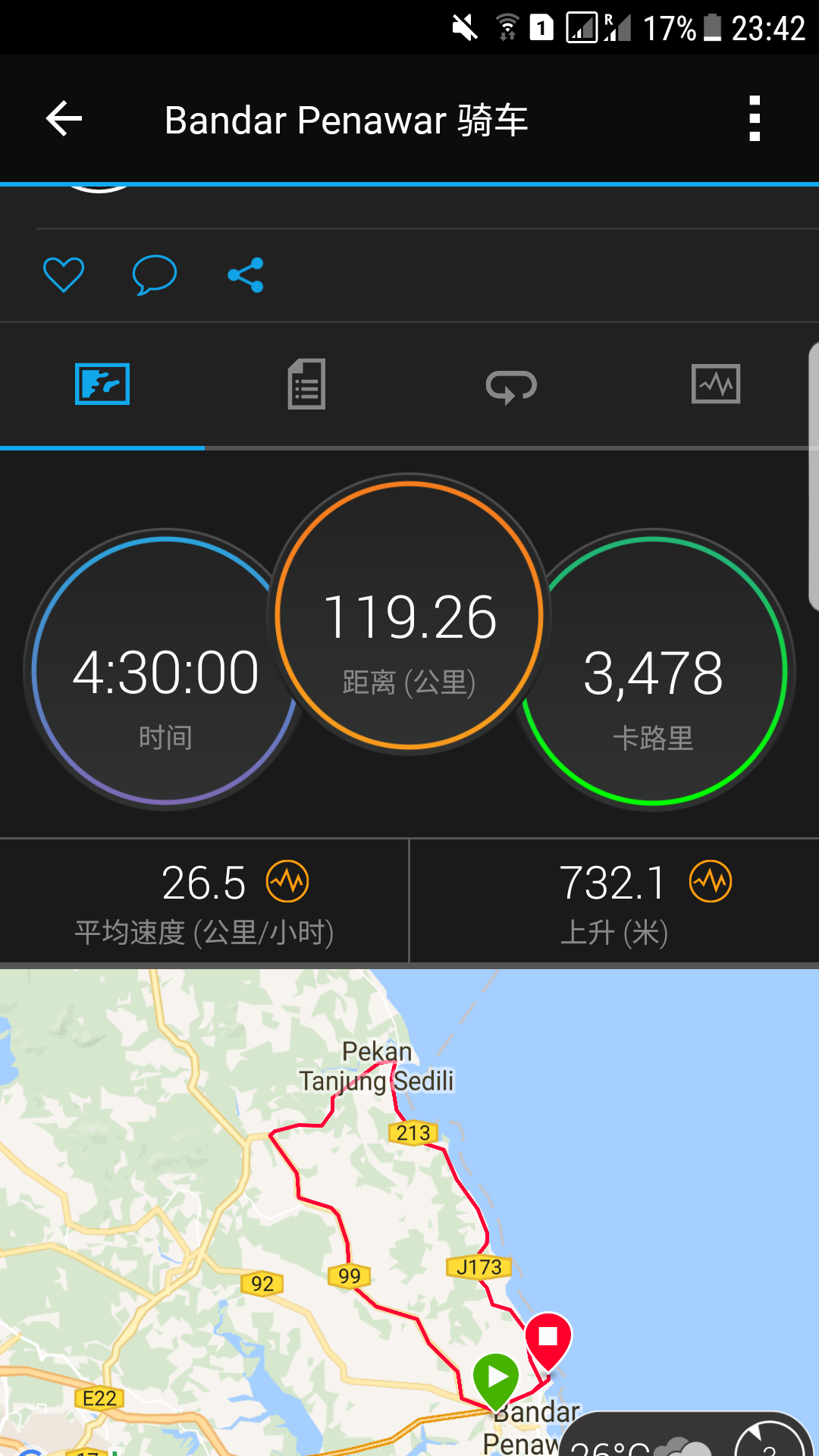Select the overview map tab

(102, 384)
